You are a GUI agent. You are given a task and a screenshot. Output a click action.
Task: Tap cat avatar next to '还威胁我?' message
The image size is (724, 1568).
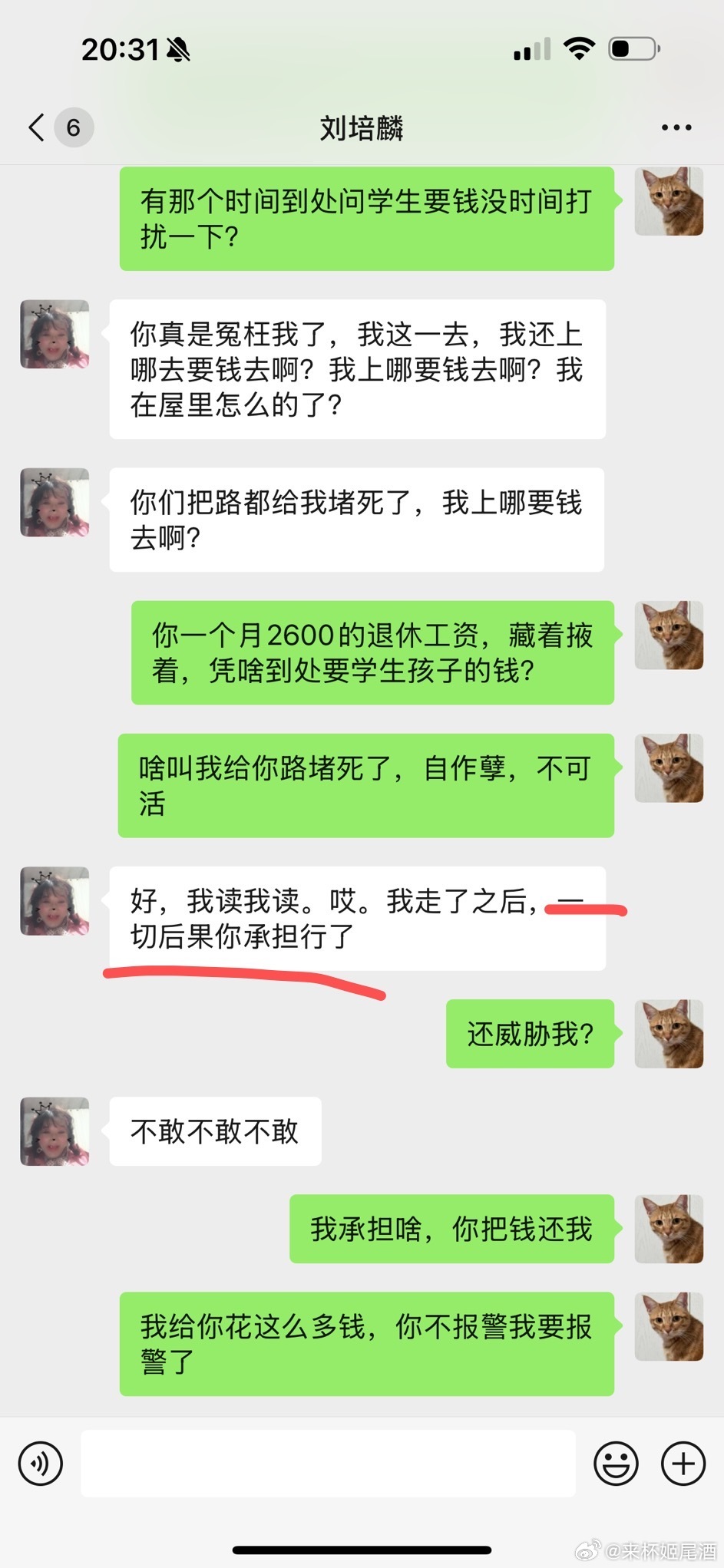pos(669,1034)
